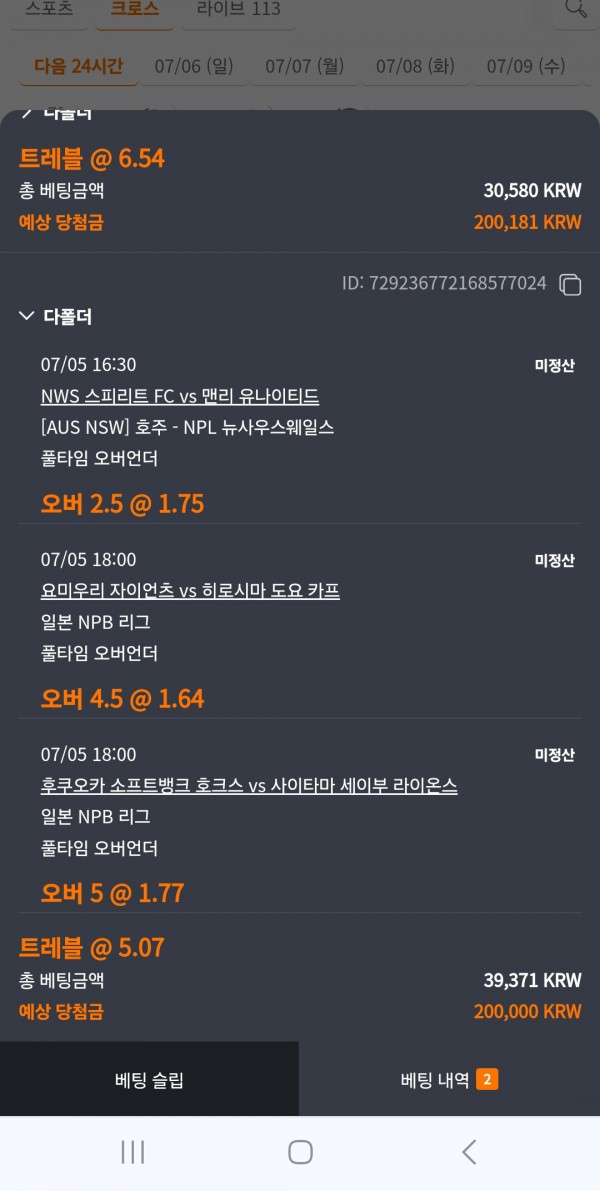Open NWS 스피리트 FC vs 맨리 유나이티드 match
The width and height of the screenshot is (600, 1191).
[x=180, y=396]
